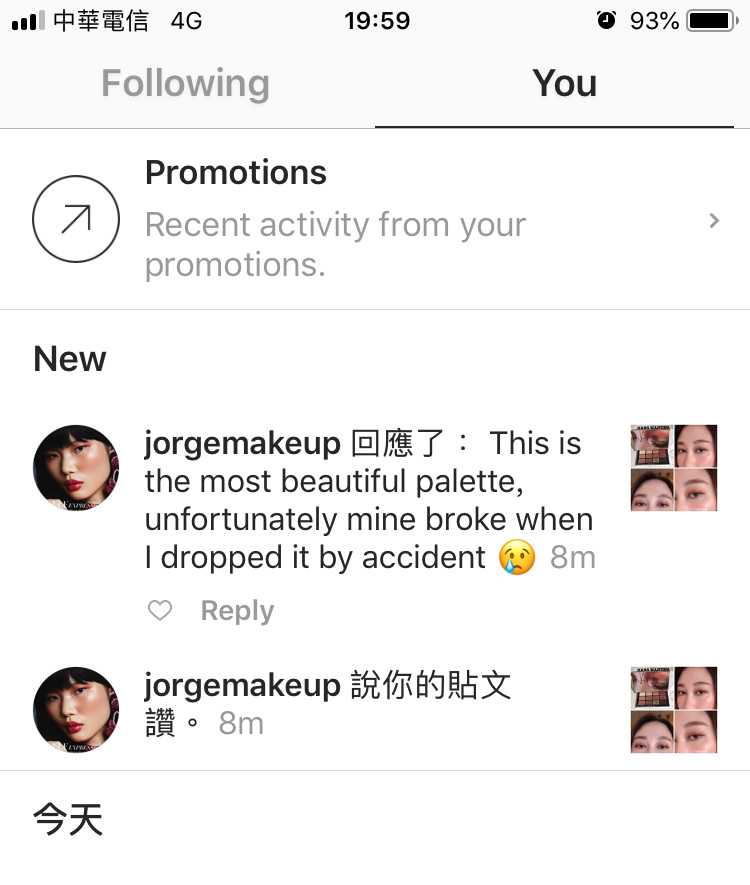
Task: Open post thumbnail beside the like notification
Action: pos(673,709)
